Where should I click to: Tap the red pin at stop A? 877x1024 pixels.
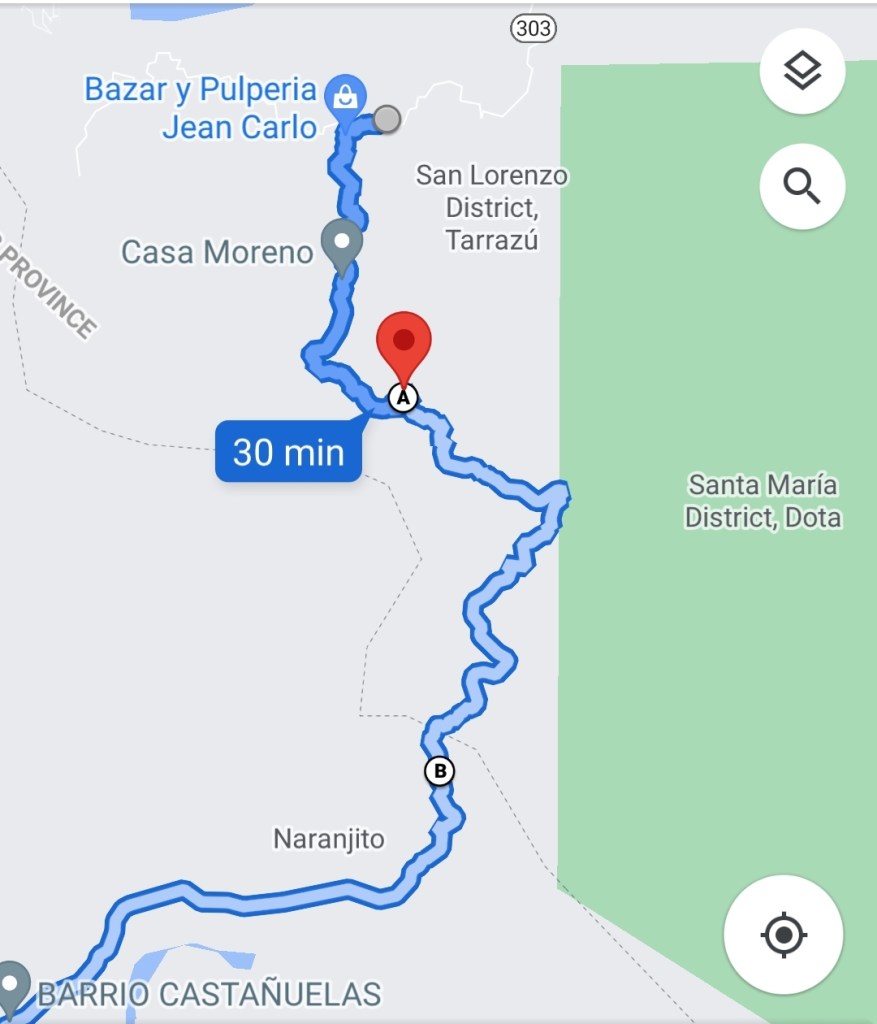403,343
